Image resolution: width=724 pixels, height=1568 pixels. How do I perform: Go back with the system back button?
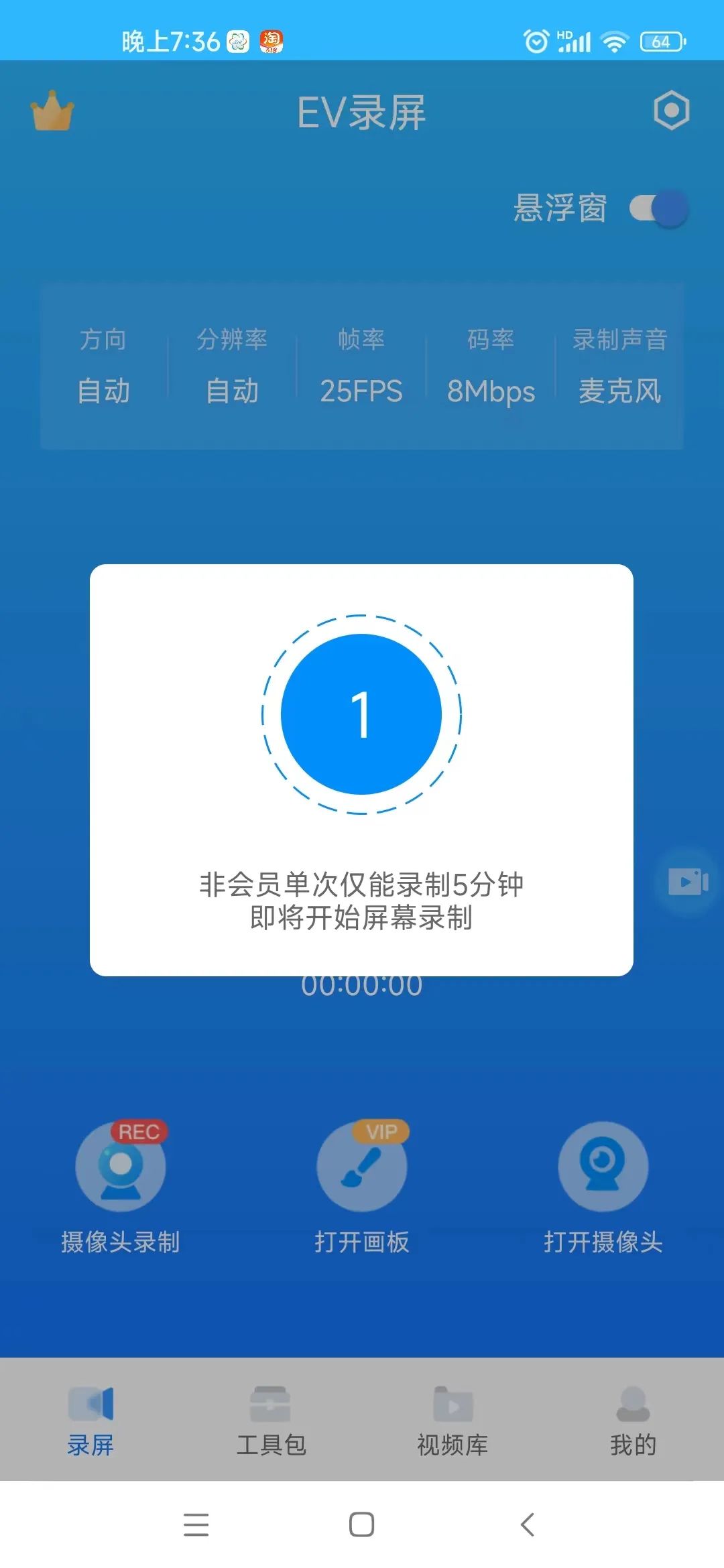(528, 1524)
